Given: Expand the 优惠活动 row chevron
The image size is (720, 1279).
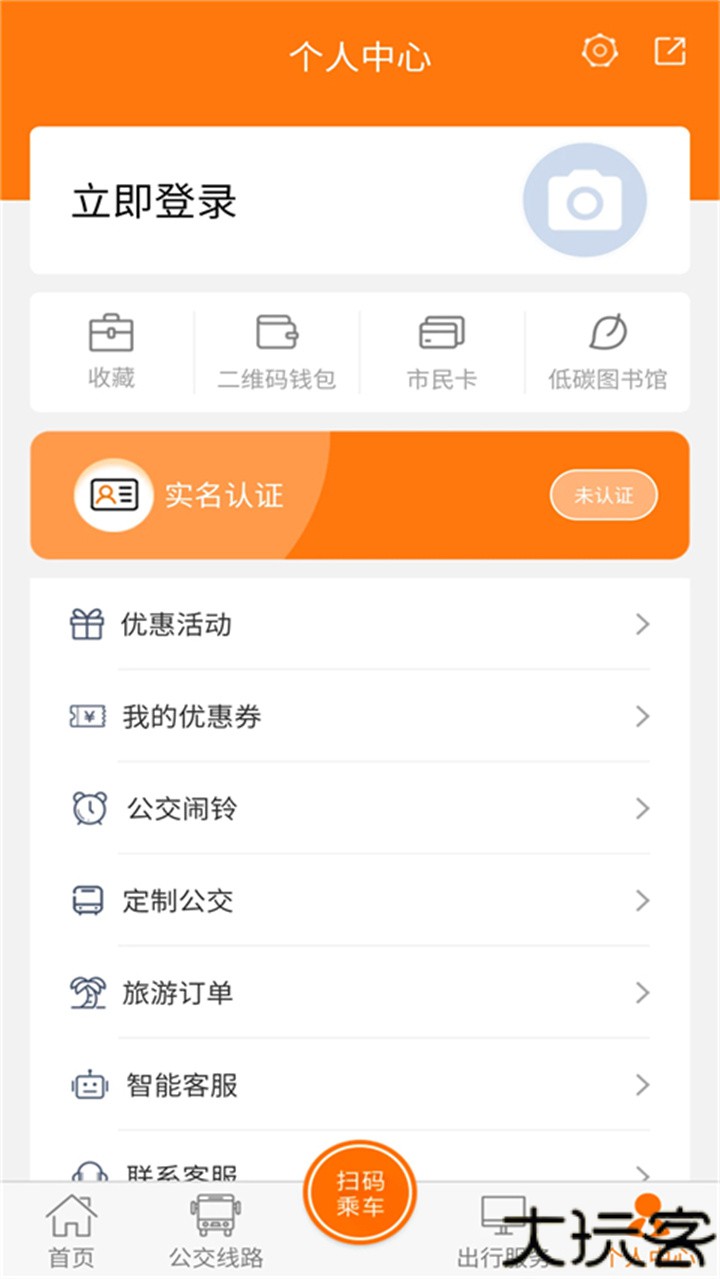Looking at the screenshot, I should click(x=643, y=624).
